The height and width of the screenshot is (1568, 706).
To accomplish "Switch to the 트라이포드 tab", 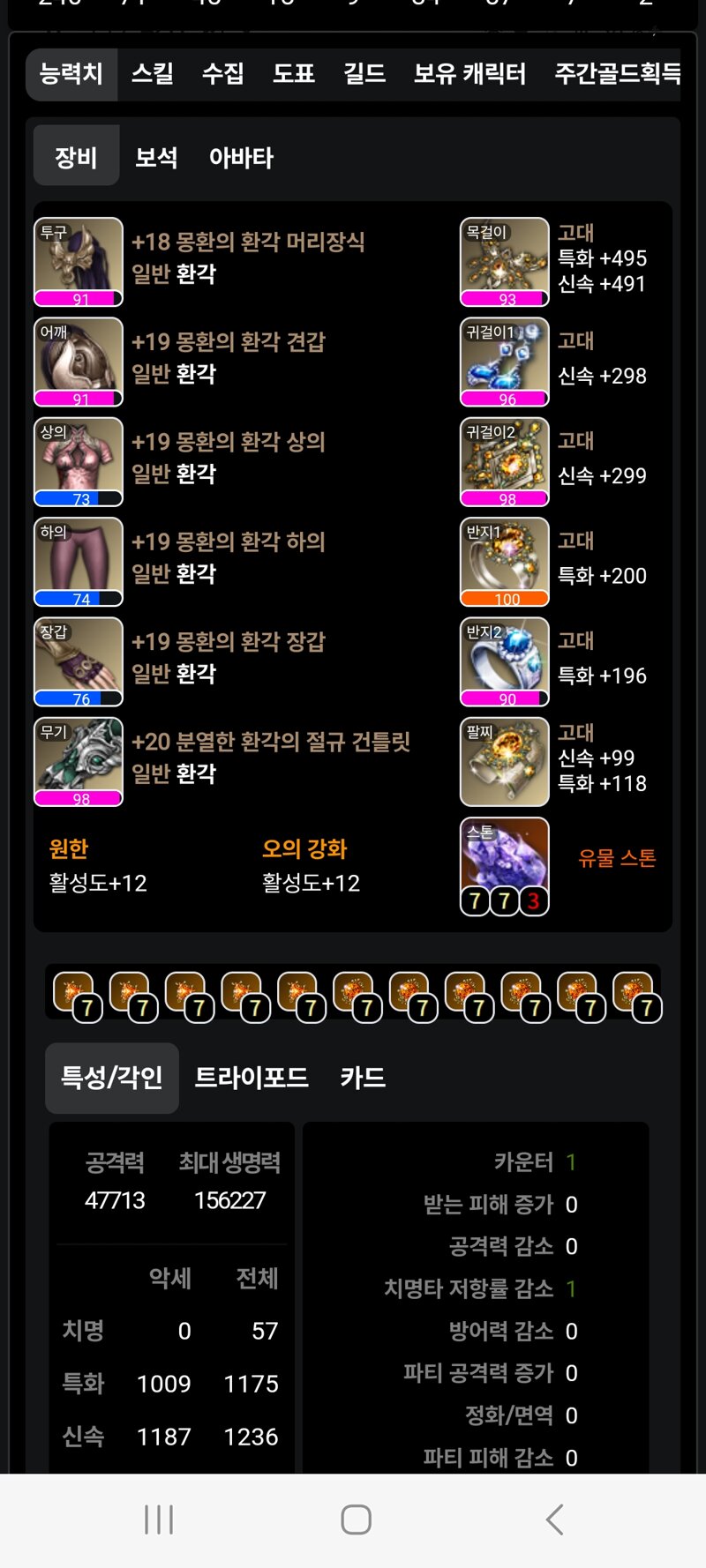I will coord(252,1078).
